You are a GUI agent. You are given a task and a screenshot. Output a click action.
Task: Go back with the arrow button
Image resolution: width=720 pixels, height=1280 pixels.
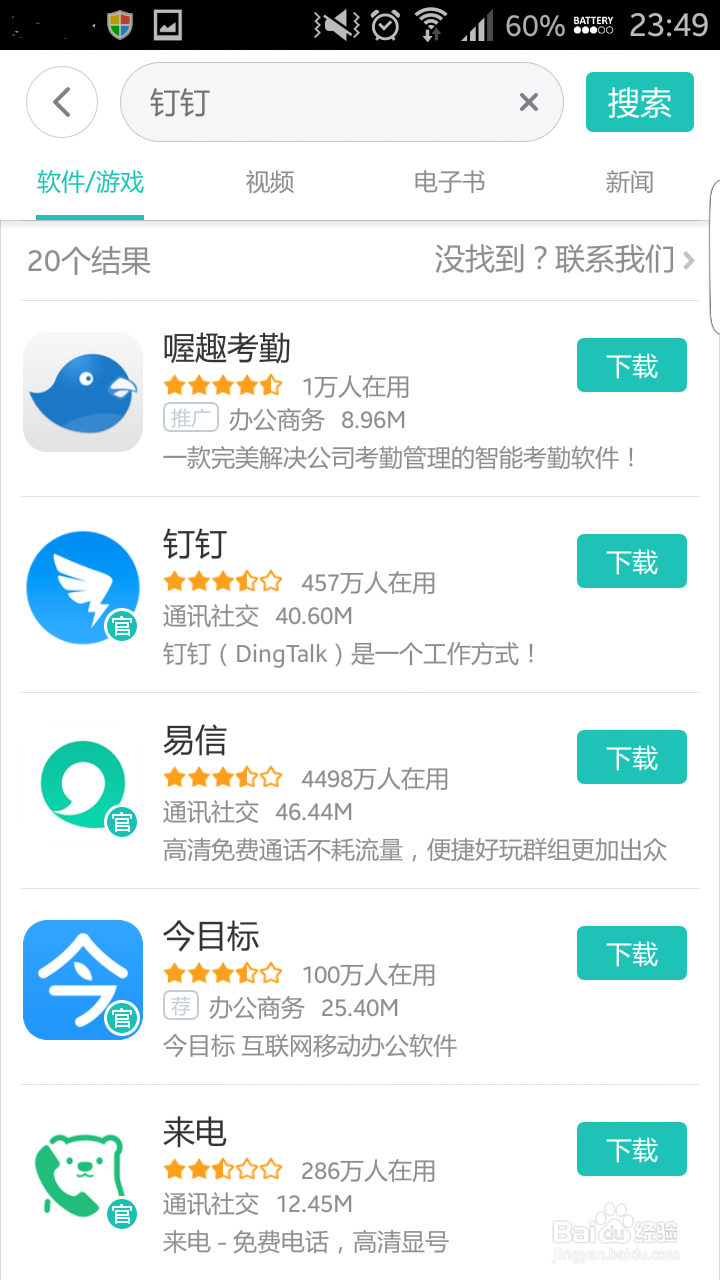click(62, 102)
